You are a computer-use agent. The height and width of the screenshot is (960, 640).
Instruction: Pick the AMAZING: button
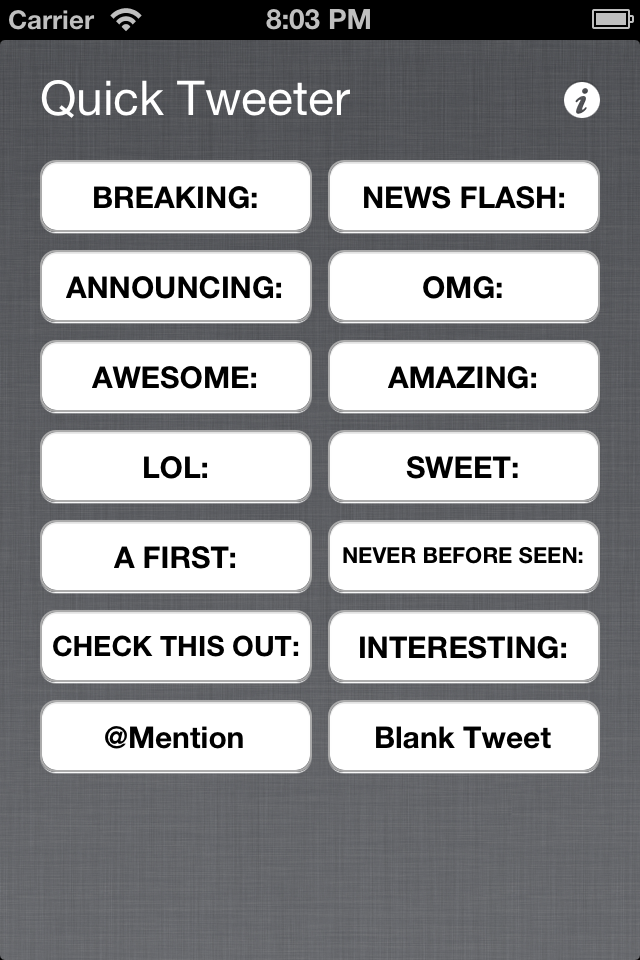(x=464, y=377)
